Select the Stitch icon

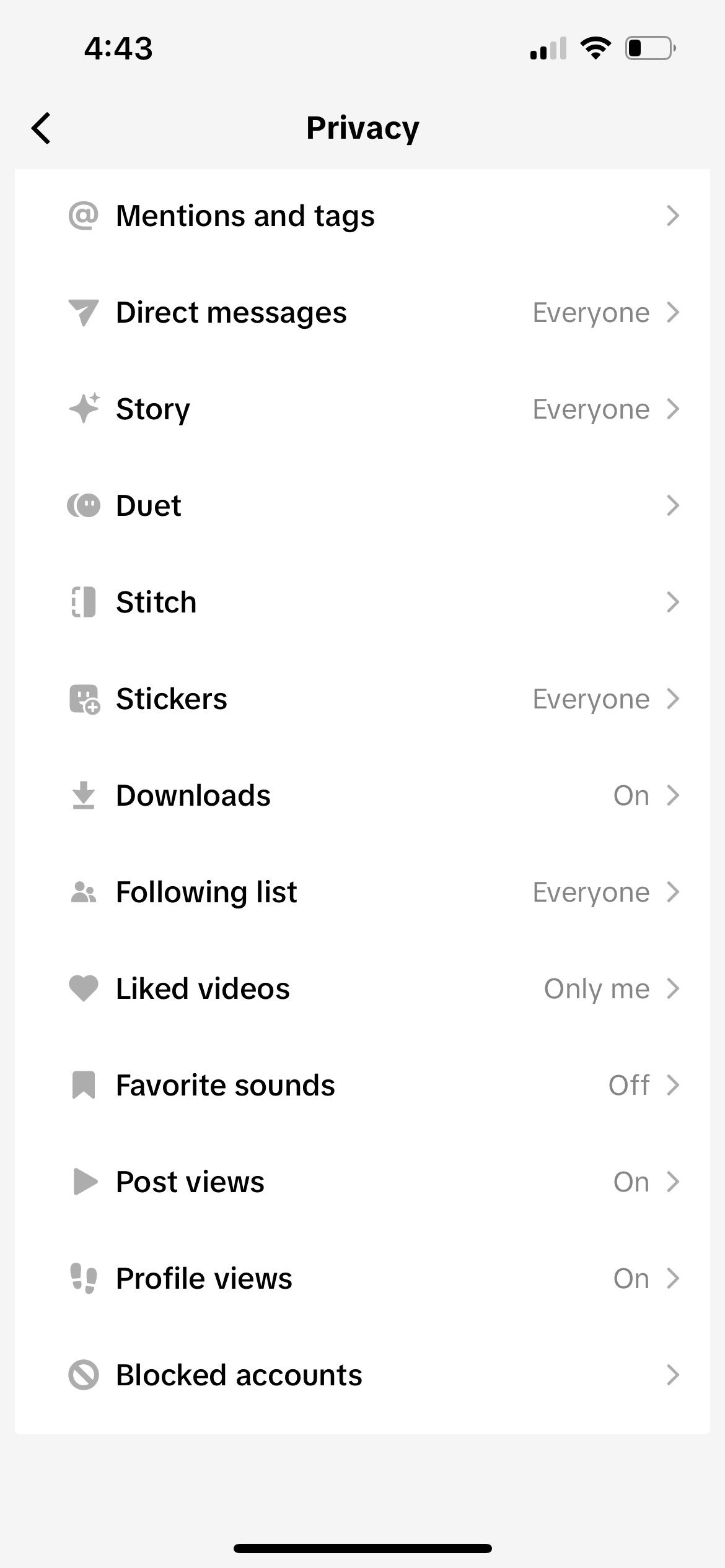point(85,601)
